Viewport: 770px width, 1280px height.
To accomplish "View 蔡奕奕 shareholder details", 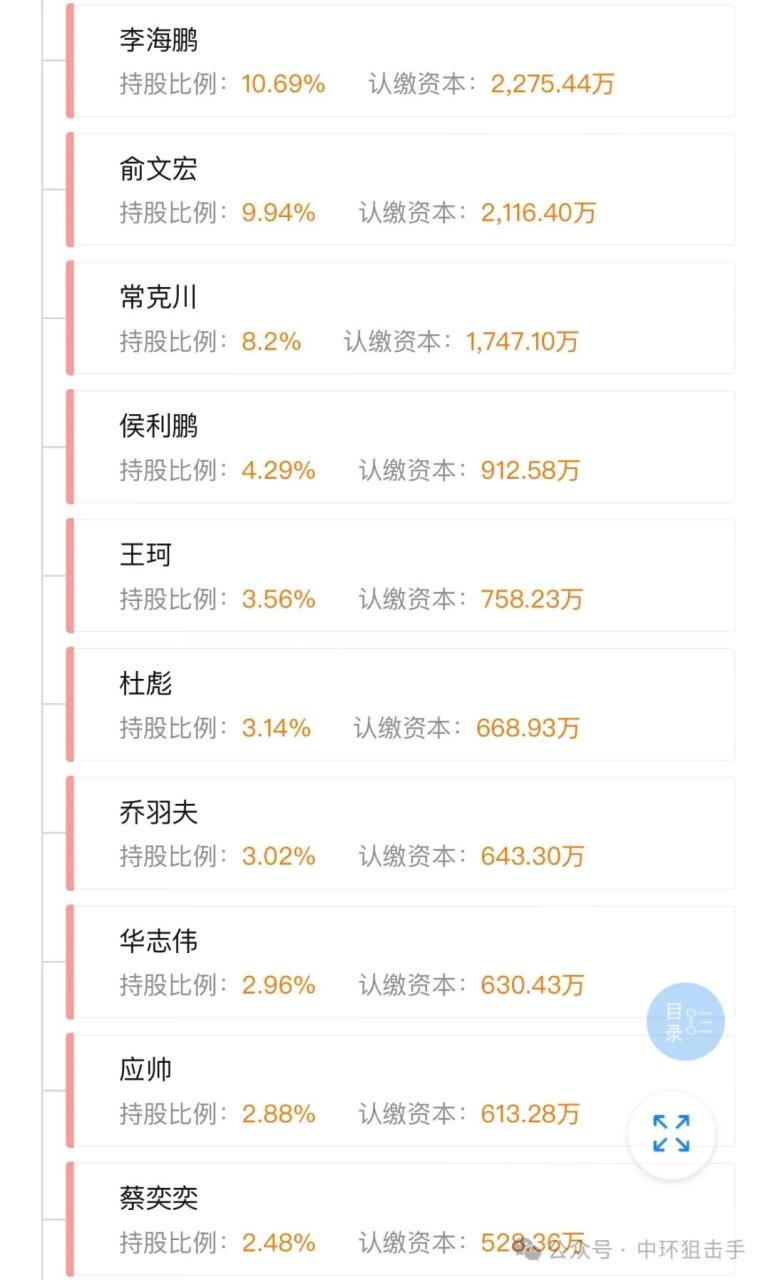I will [x=401, y=1220].
